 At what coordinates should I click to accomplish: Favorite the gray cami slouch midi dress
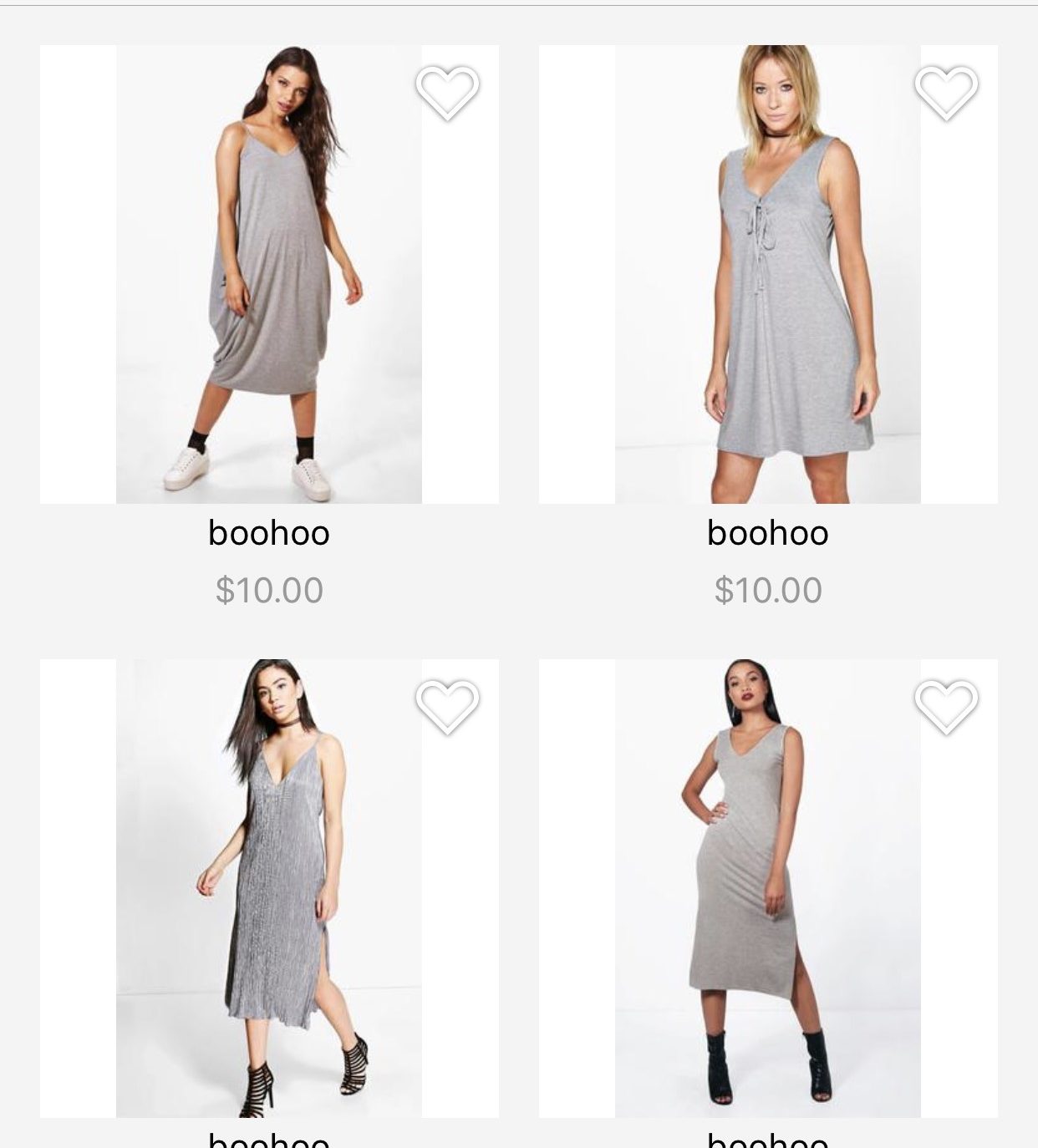[447, 92]
